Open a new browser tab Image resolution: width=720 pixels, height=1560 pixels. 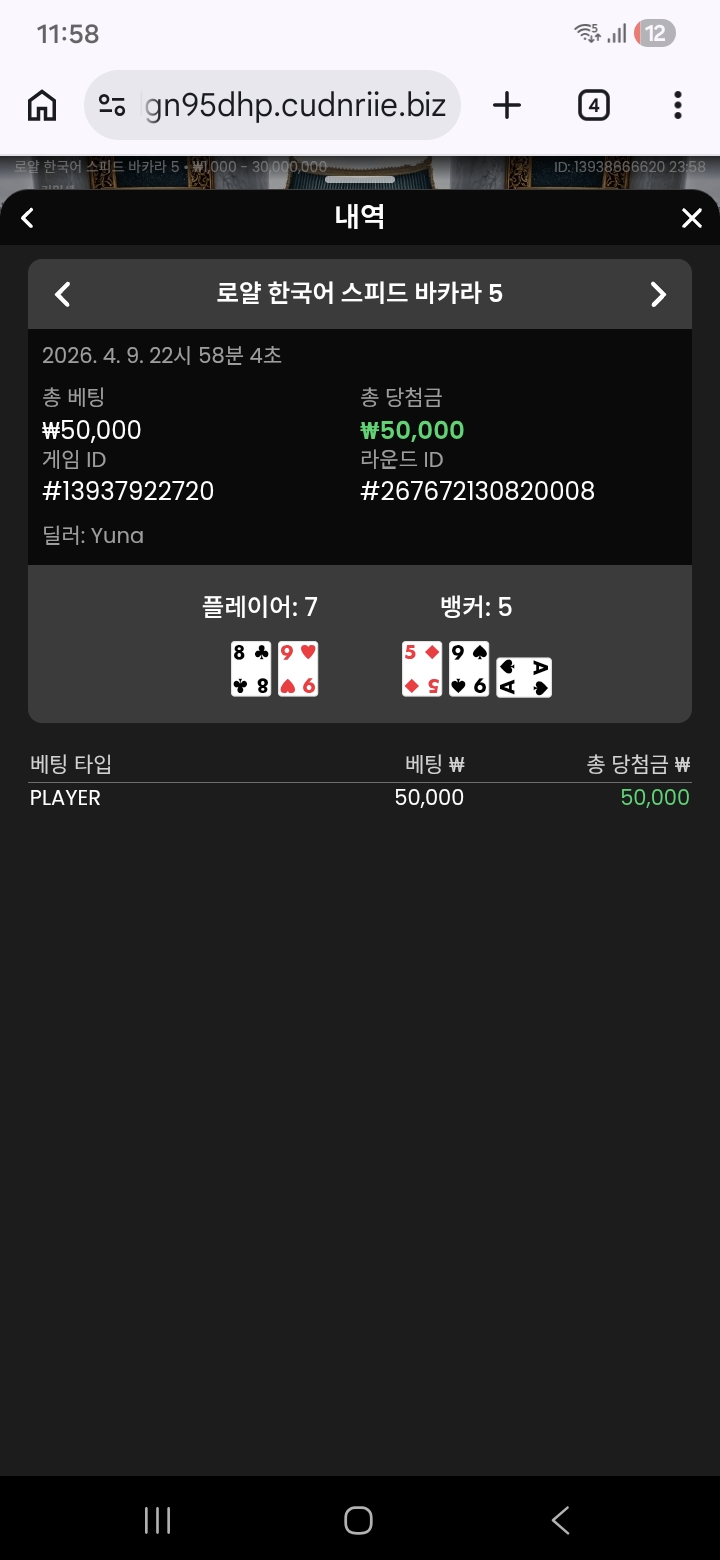507,105
